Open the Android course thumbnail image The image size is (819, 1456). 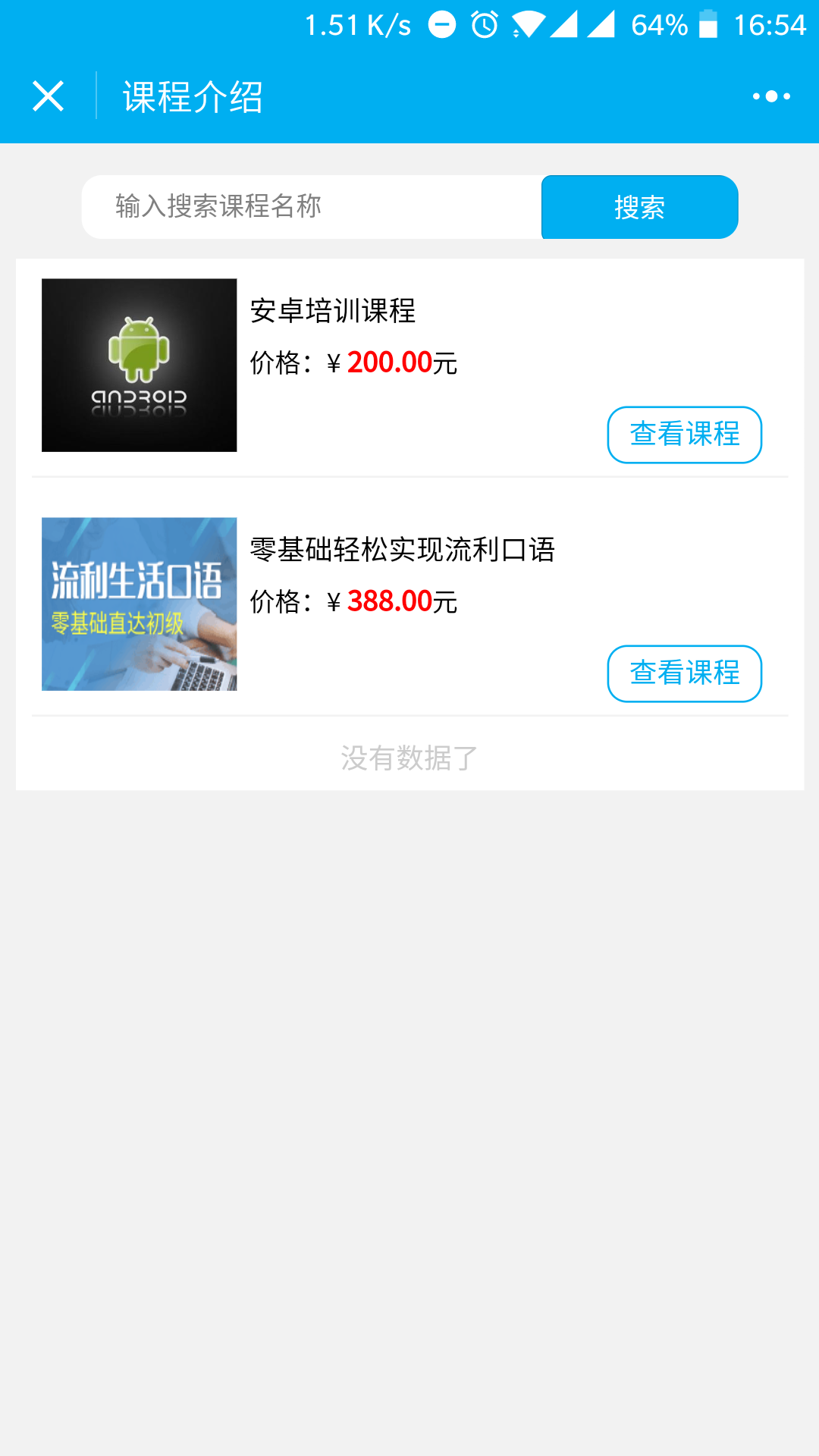(140, 366)
